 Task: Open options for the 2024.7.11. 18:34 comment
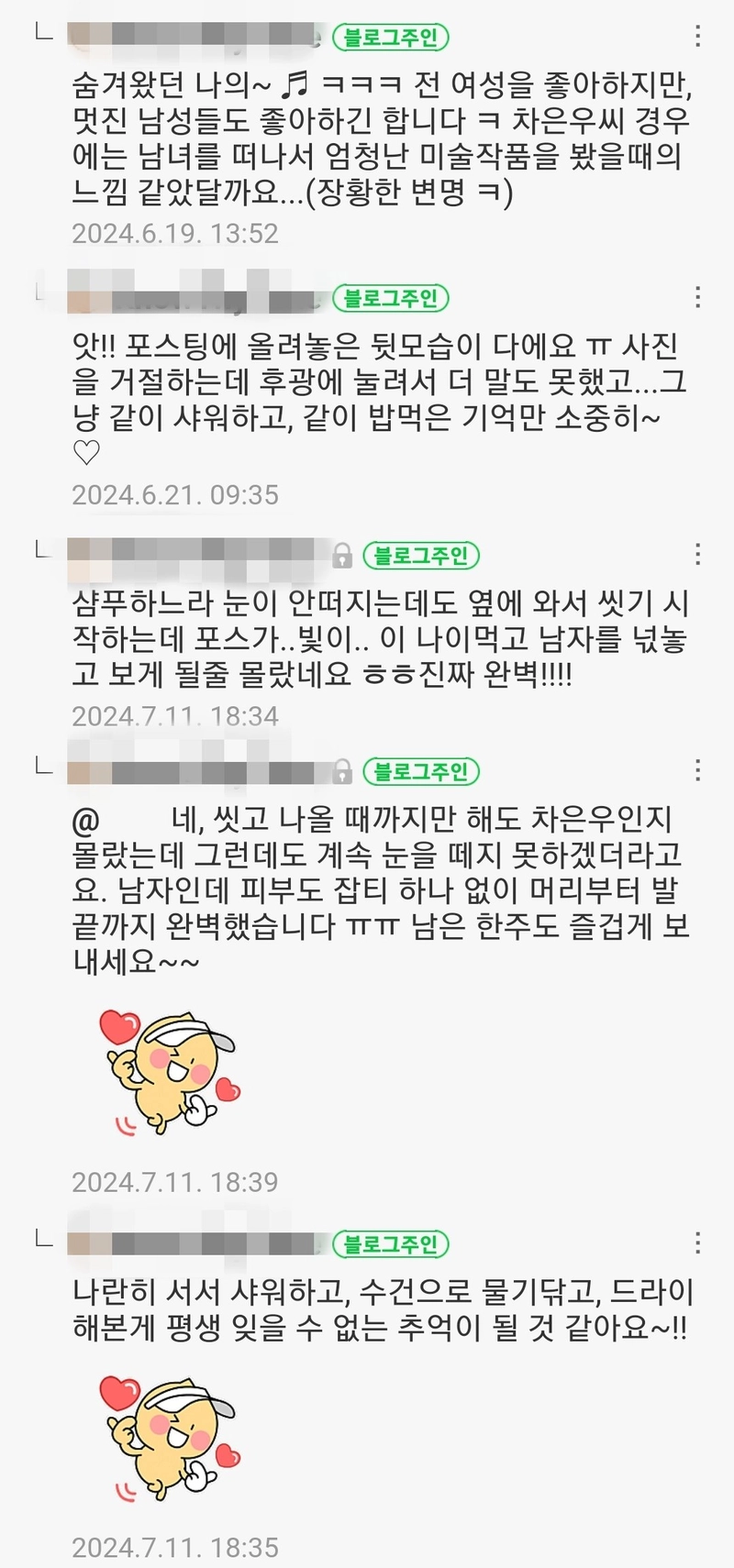click(698, 554)
